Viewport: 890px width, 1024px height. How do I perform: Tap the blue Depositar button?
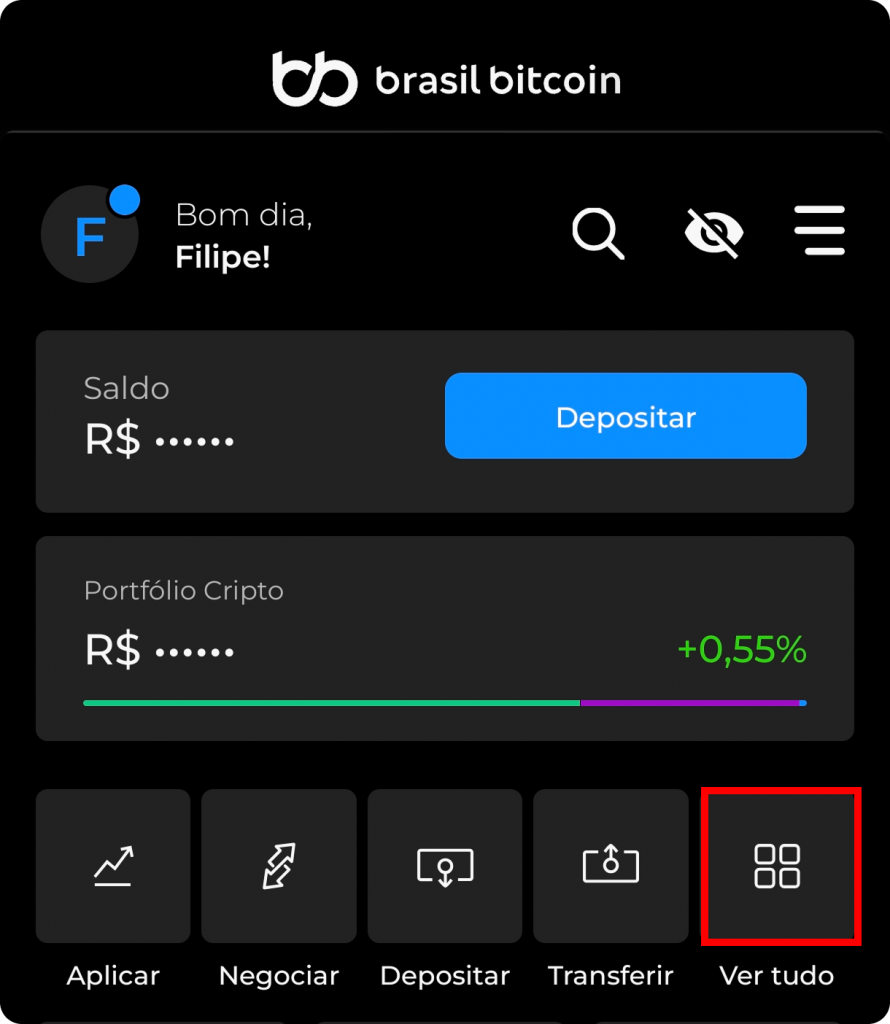point(625,416)
